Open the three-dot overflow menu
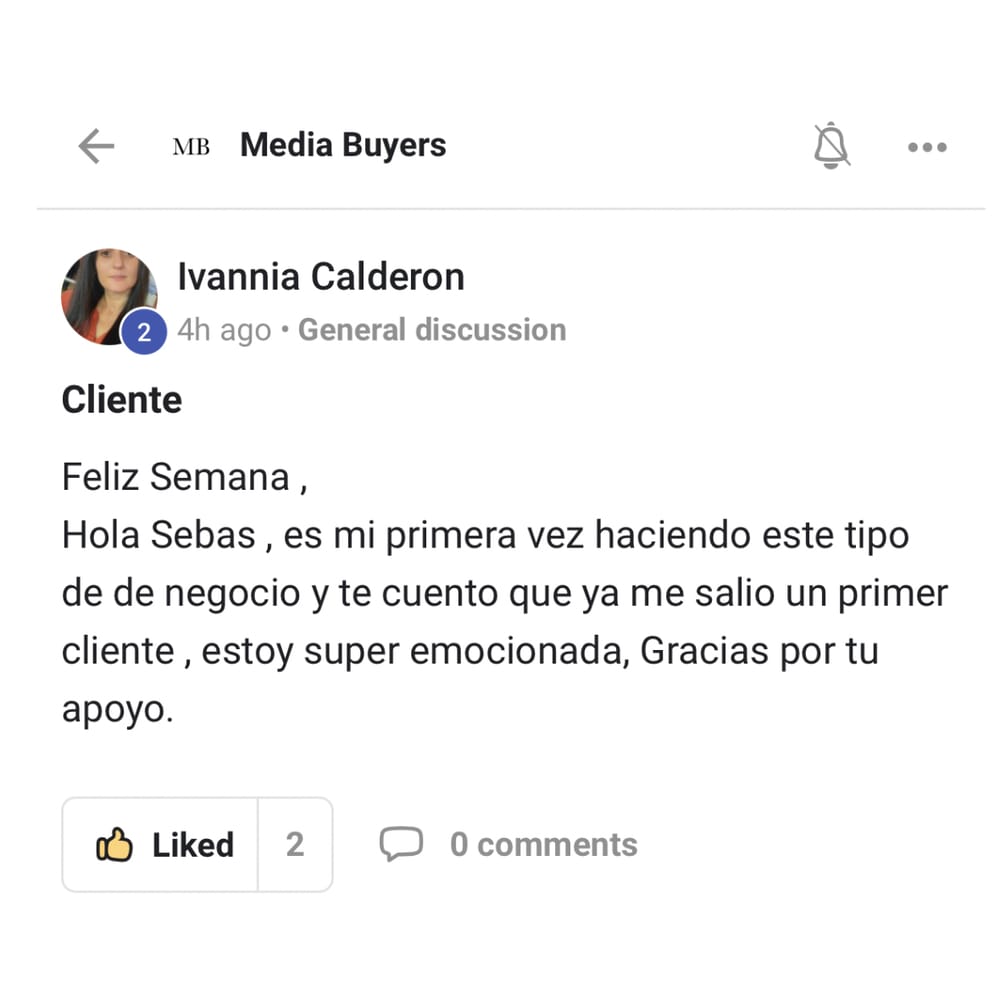1000x1000 pixels. point(927,147)
